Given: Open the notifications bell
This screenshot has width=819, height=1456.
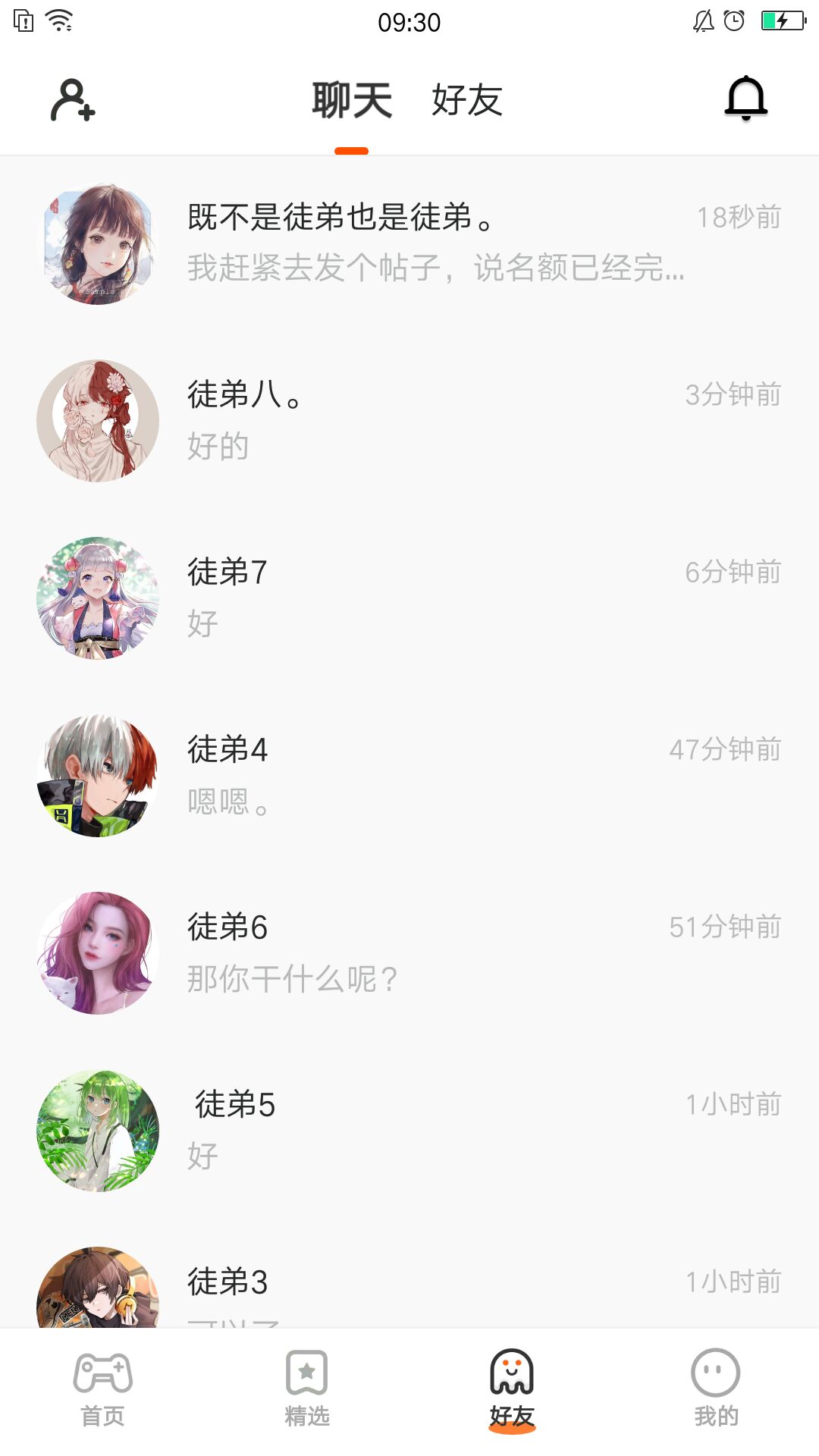Looking at the screenshot, I should click(746, 99).
